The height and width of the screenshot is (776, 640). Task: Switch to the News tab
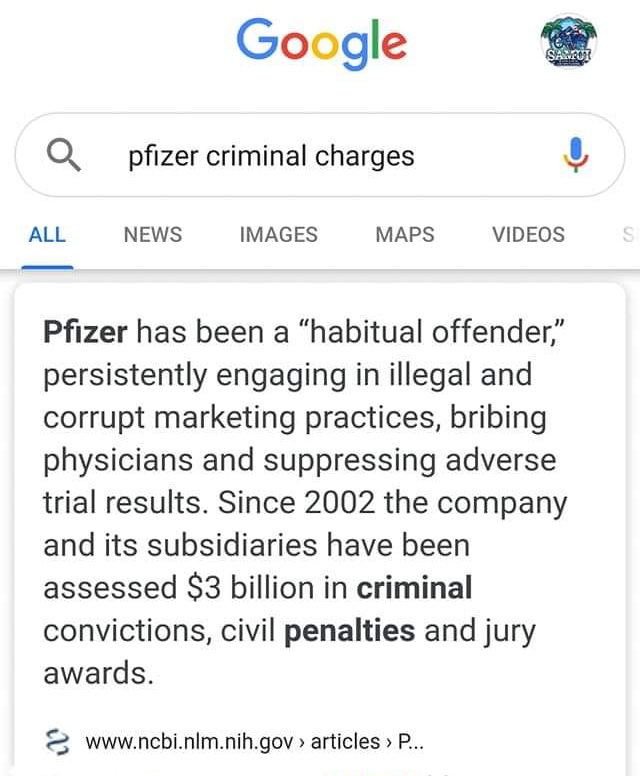pos(153,235)
